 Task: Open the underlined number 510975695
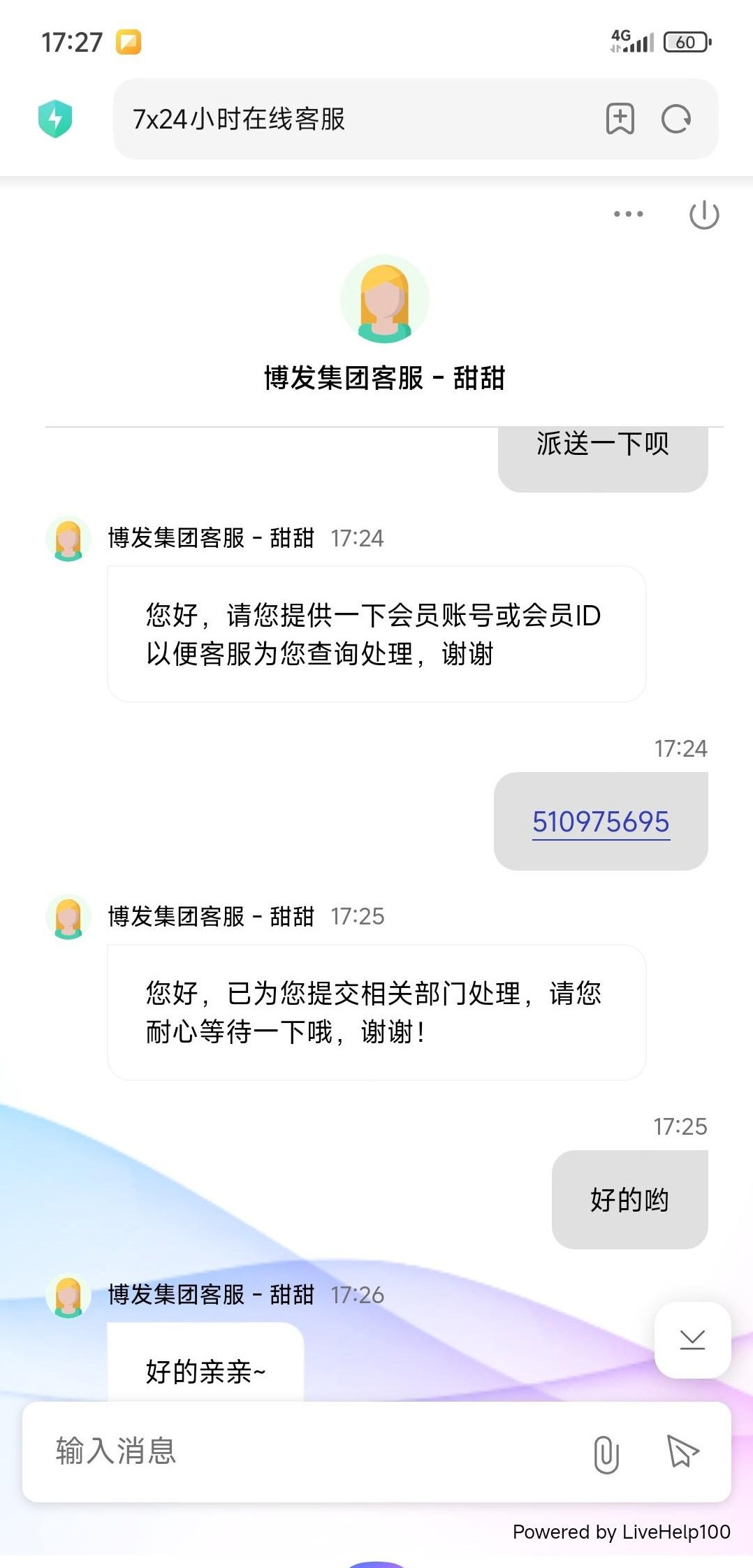pos(601,822)
